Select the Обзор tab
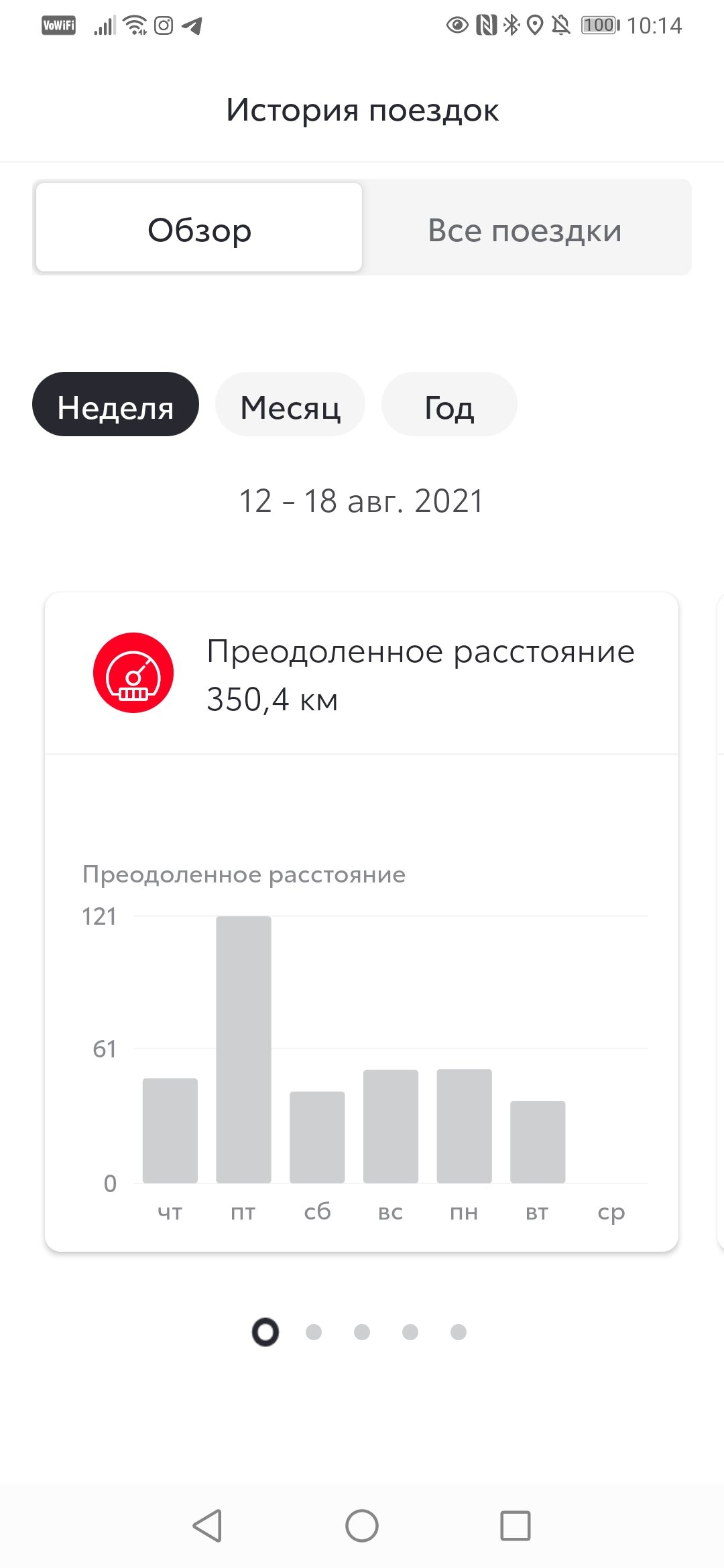Screen dimensions: 724x1568 199,228
